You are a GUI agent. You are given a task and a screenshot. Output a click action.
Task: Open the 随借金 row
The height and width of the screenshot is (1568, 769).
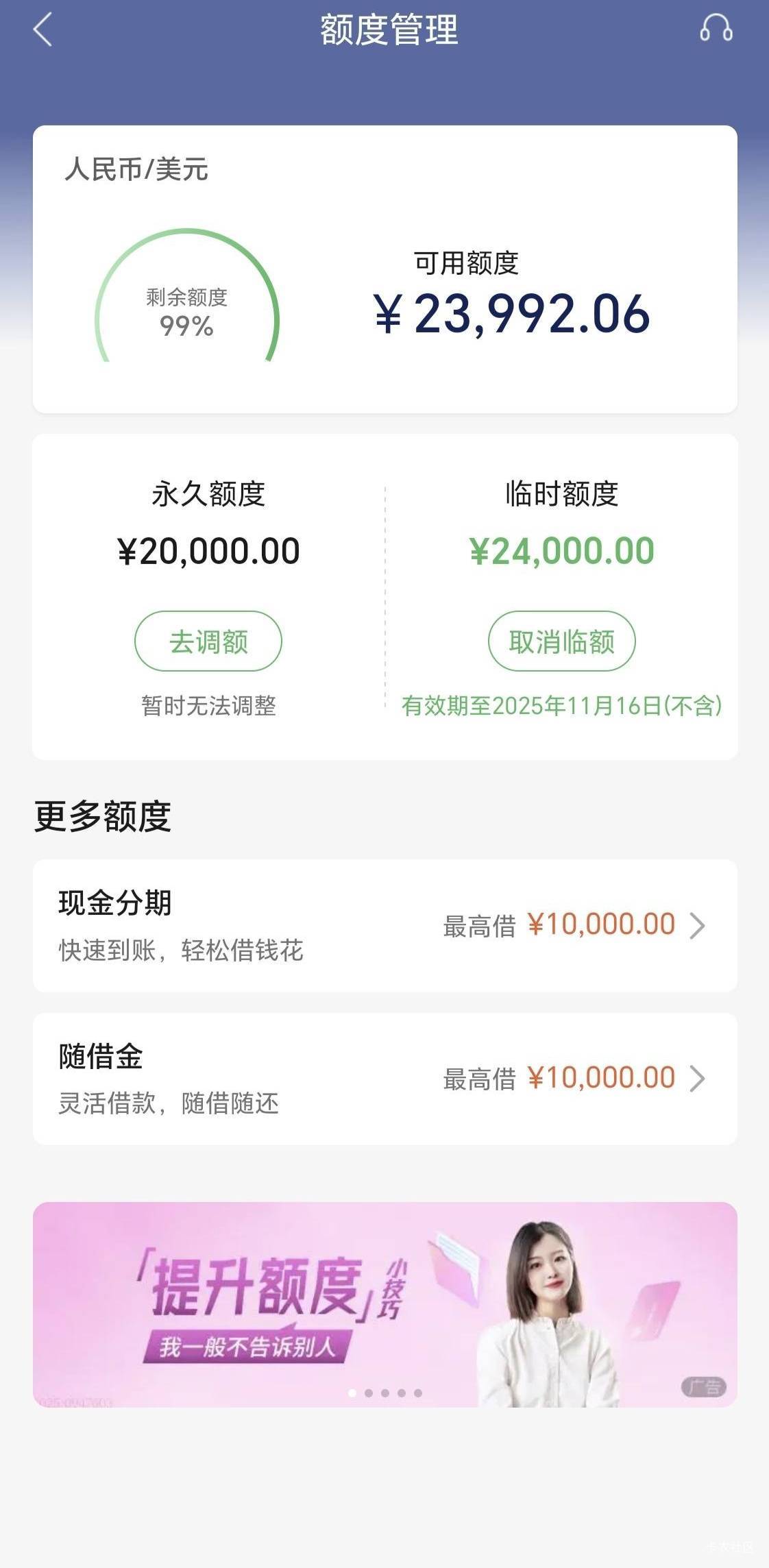(384, 1079)
